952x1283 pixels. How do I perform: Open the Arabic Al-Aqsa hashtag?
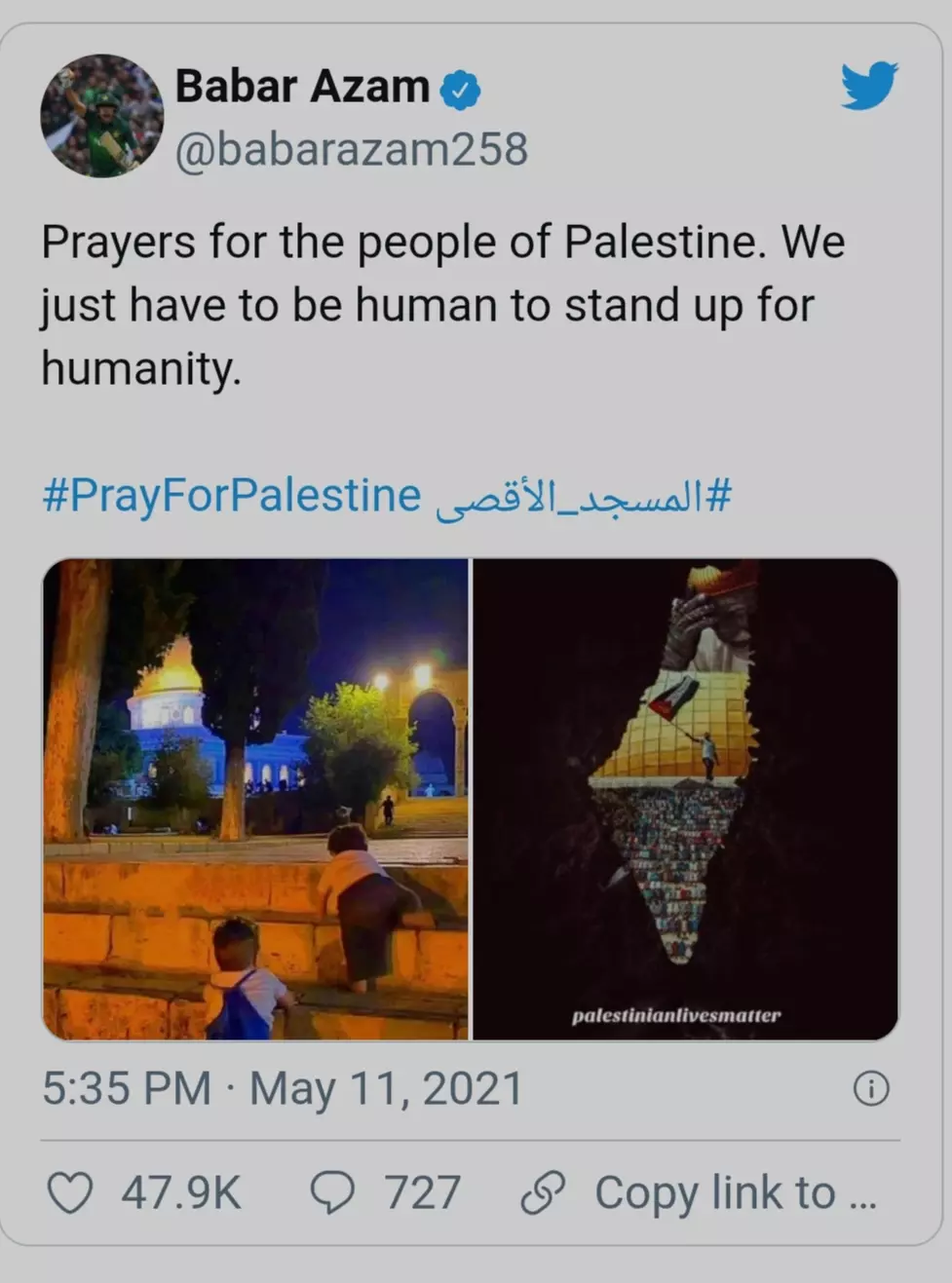tap(583, 495)
